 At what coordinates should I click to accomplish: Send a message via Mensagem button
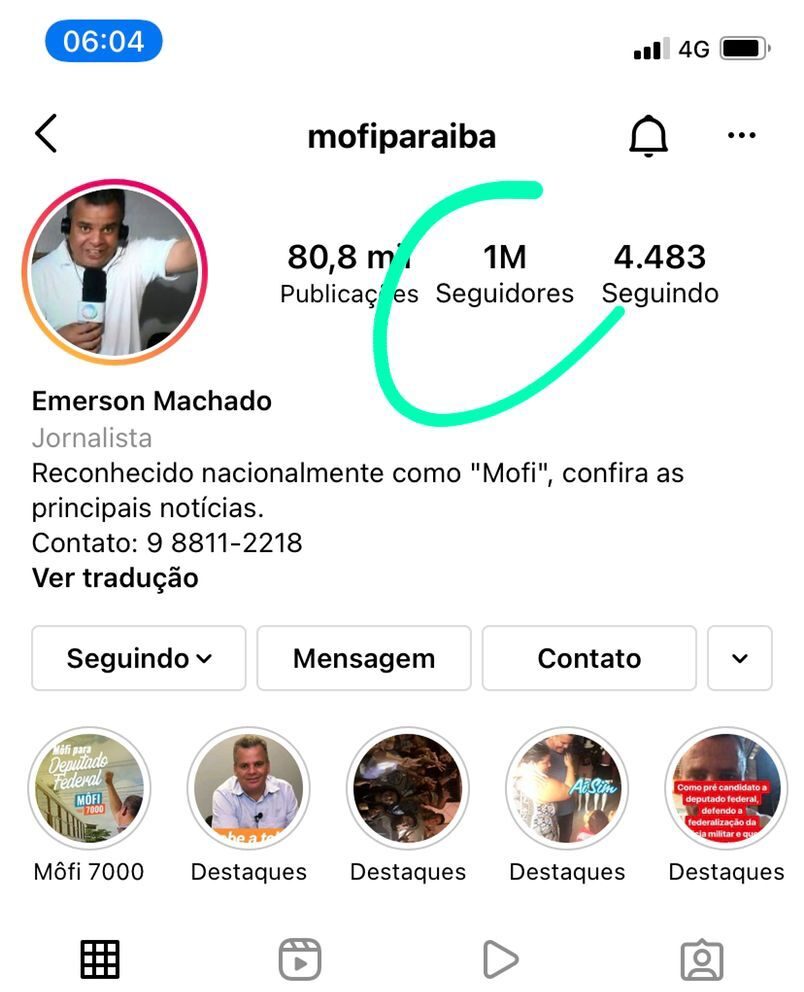tap(364, 658)
